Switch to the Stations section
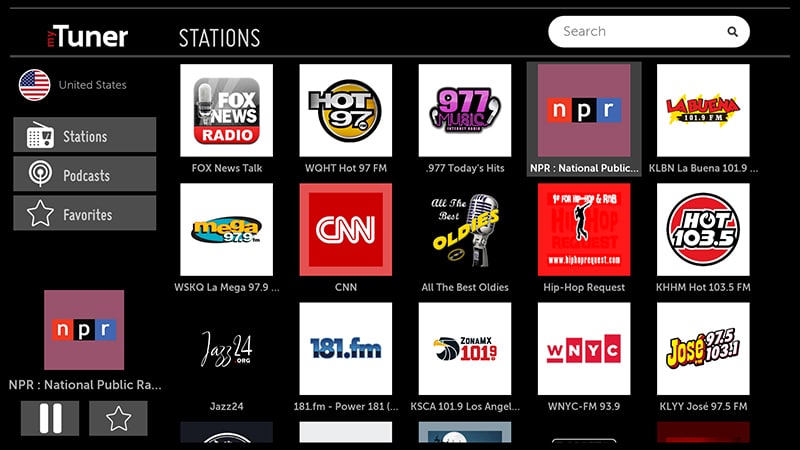Viewport: 800px width, 450px height. pos(85,136)
